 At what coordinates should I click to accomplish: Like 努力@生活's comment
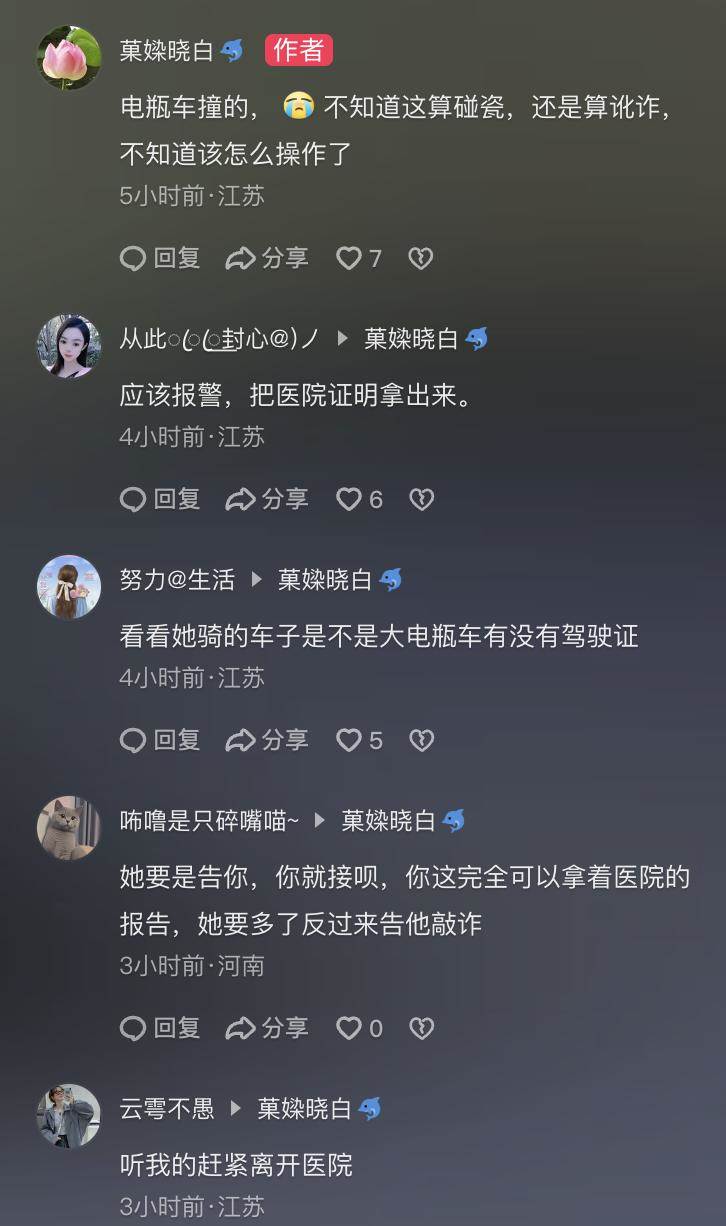pos(349,740)
